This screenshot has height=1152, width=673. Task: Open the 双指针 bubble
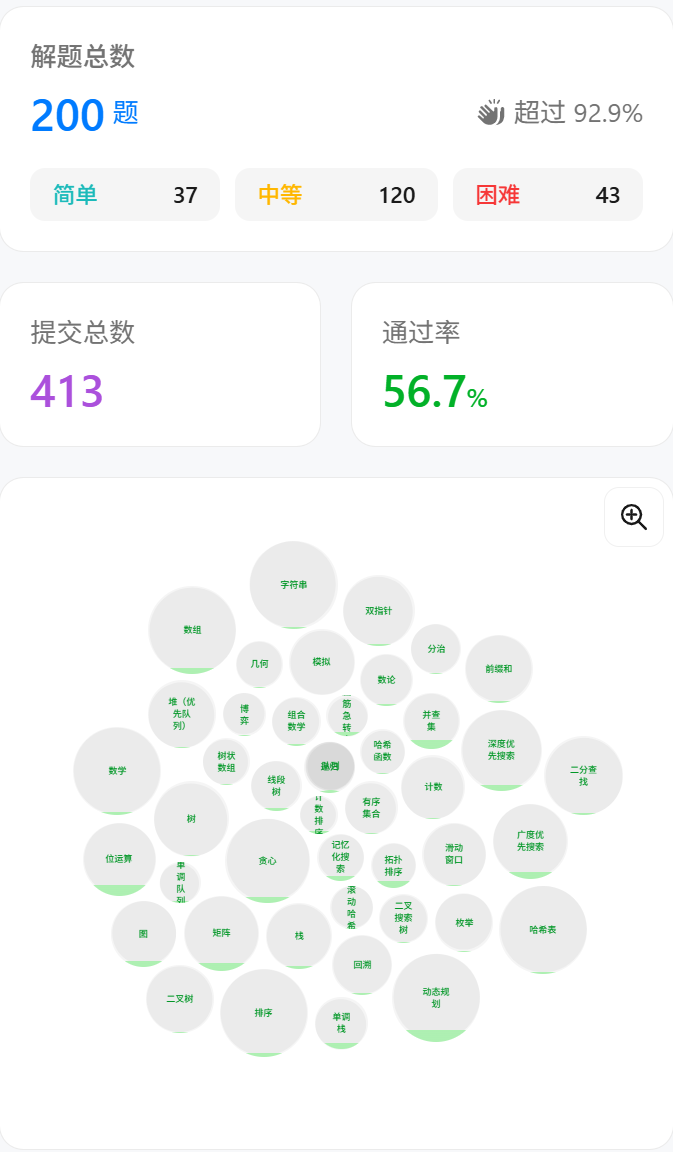click(378, 610)
